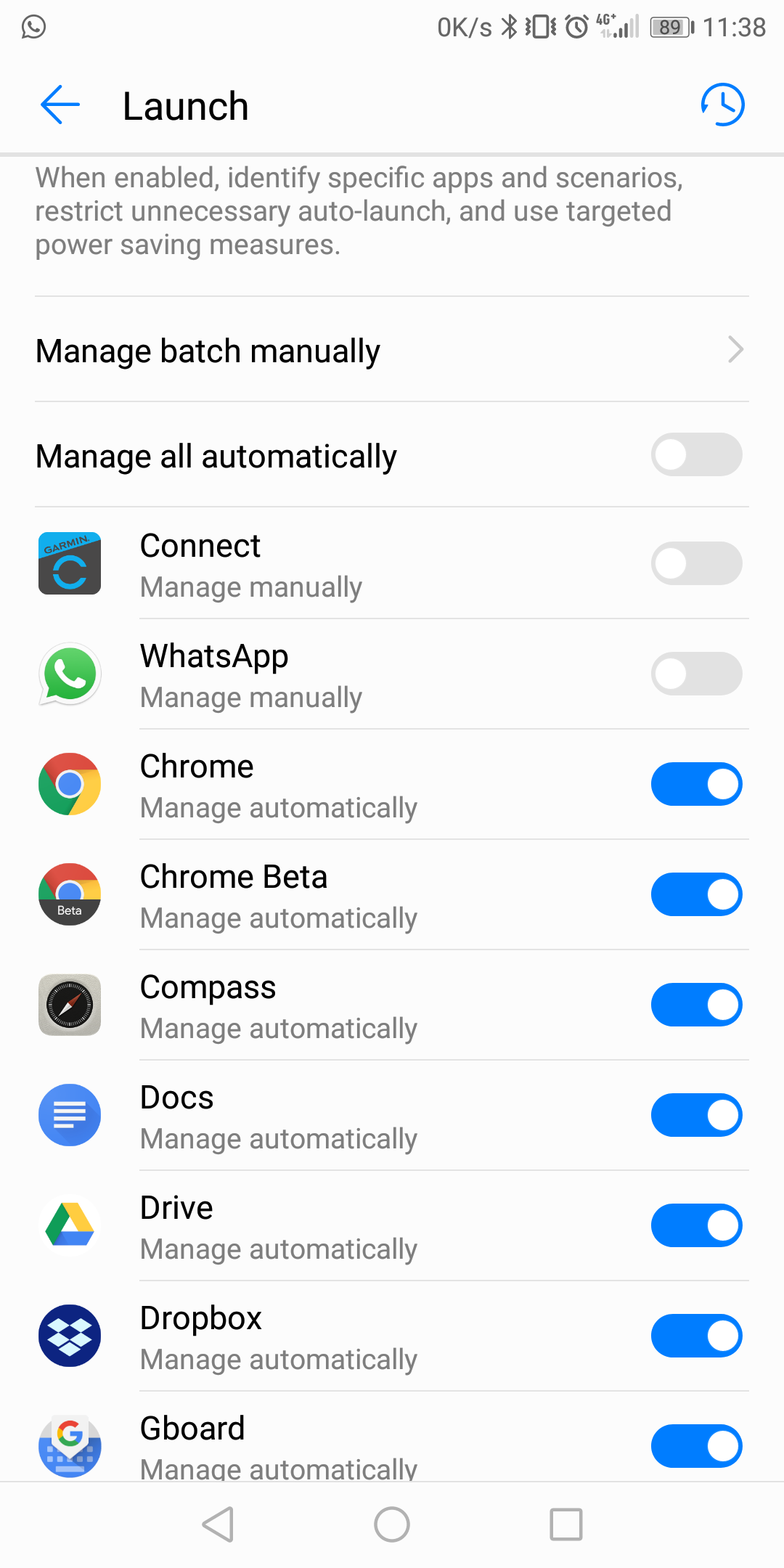Turn off the Dropbox toggle
This screenshot has height=1568, width=784.
696,1336
